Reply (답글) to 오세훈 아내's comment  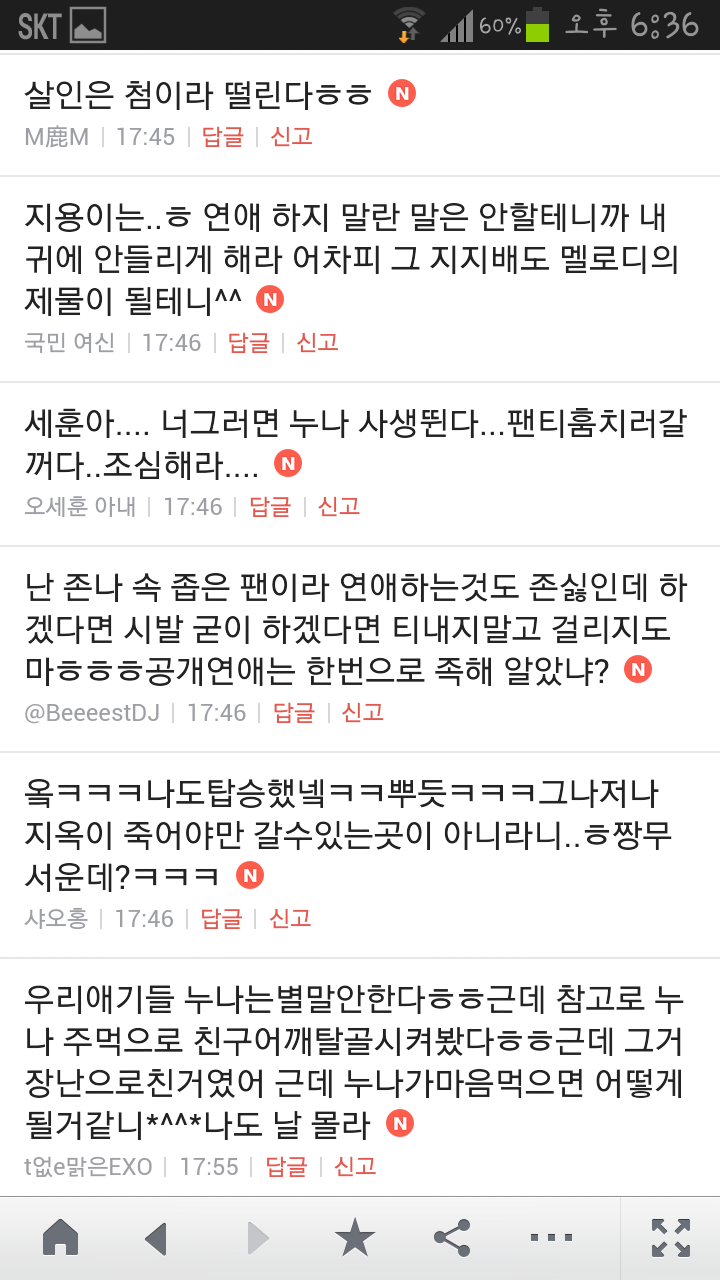point(270,506)
